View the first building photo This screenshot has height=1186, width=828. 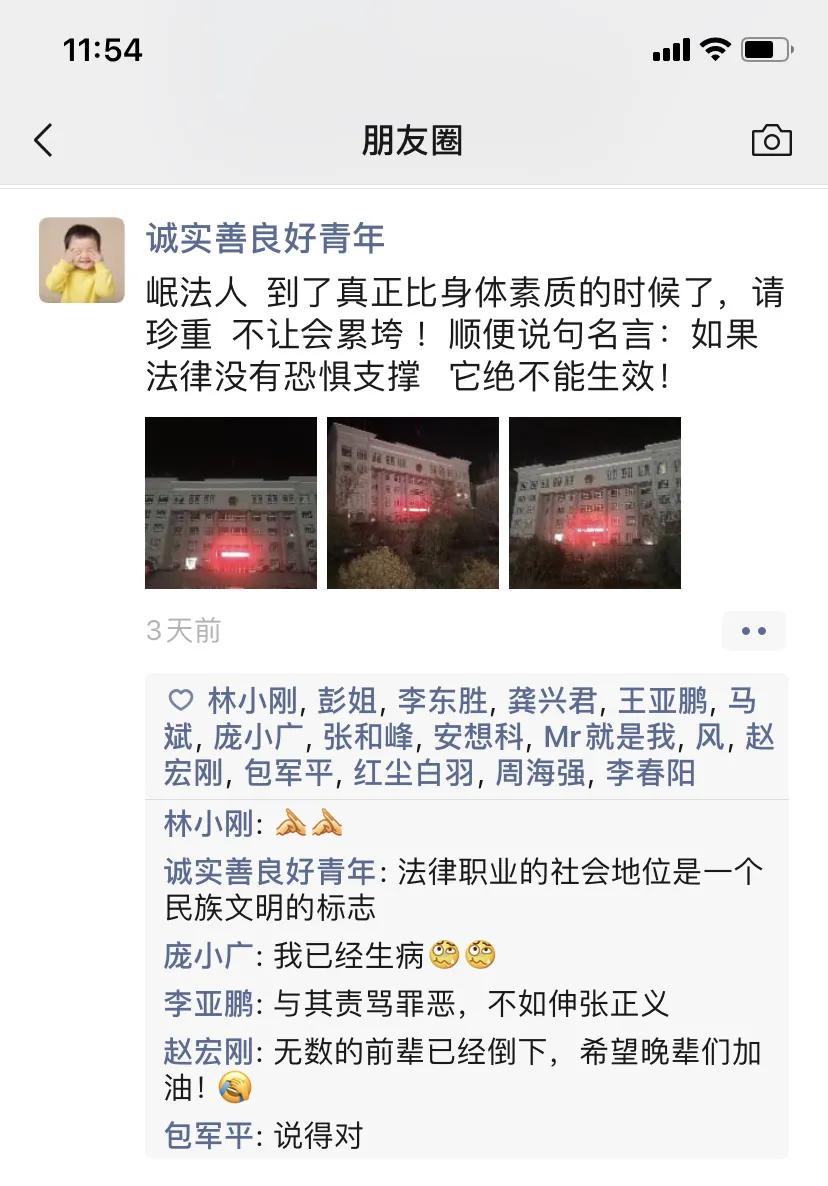(231, 503)
